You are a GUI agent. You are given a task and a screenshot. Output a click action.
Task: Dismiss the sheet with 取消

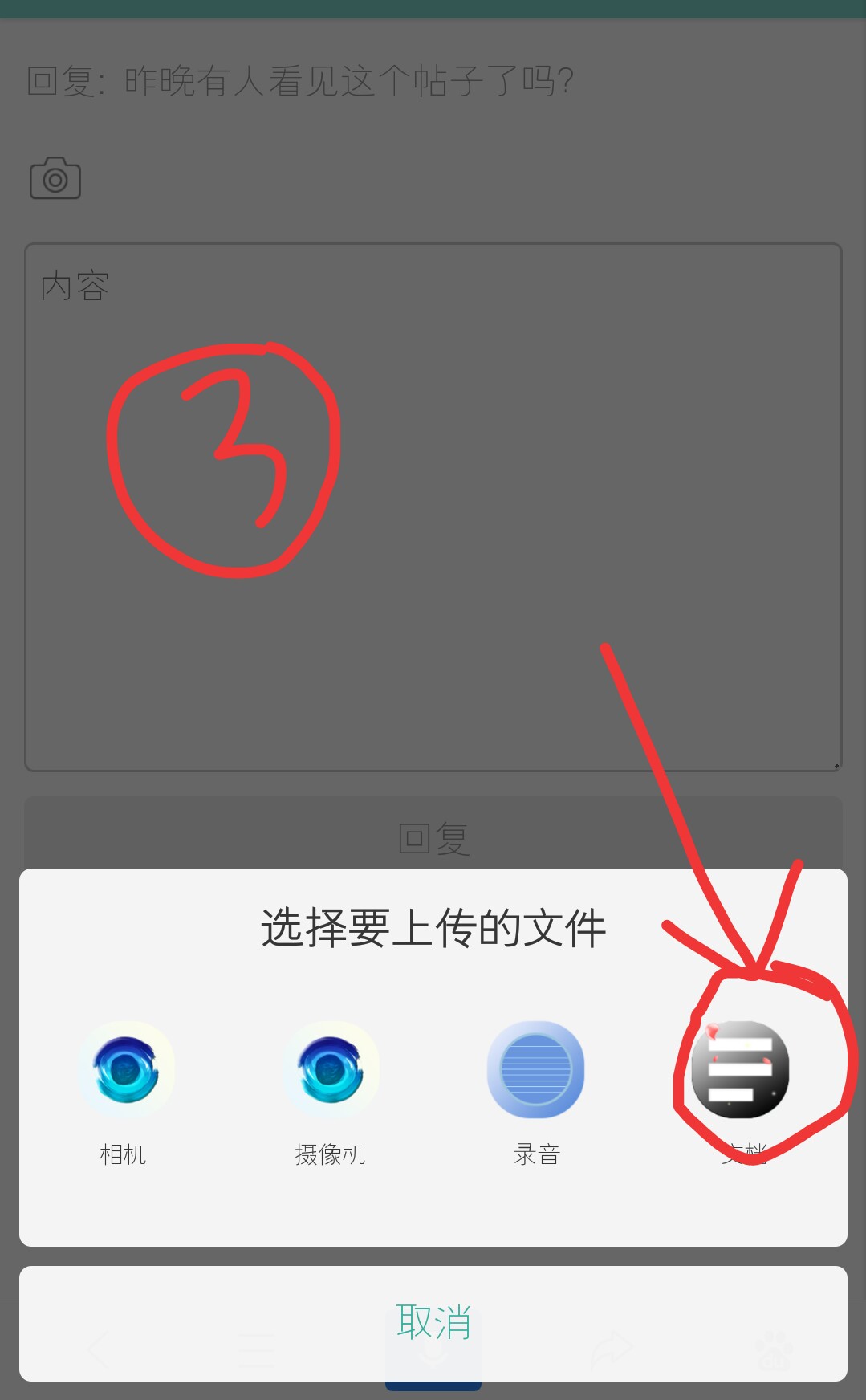(433, 1322)
